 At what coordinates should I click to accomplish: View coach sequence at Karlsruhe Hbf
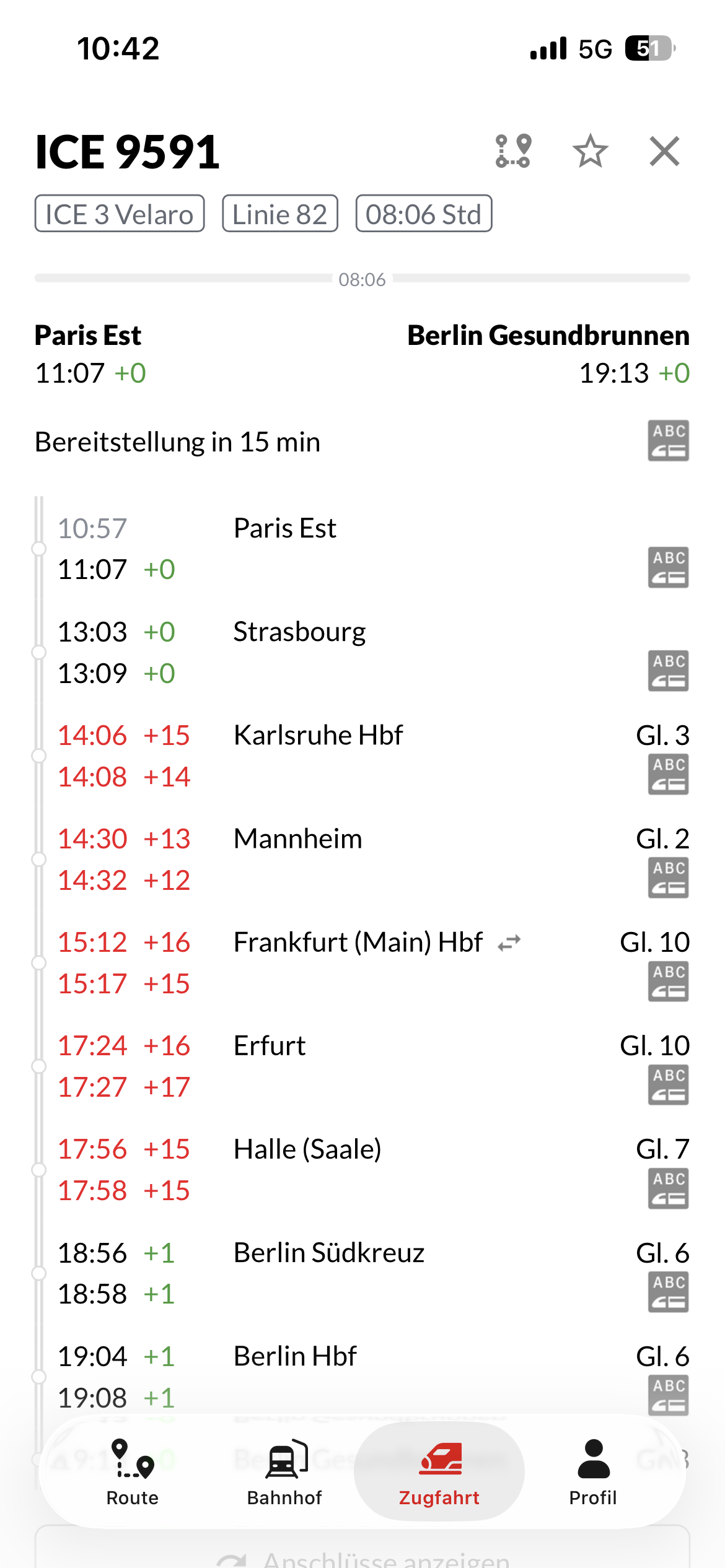click(x=668, y=774)
